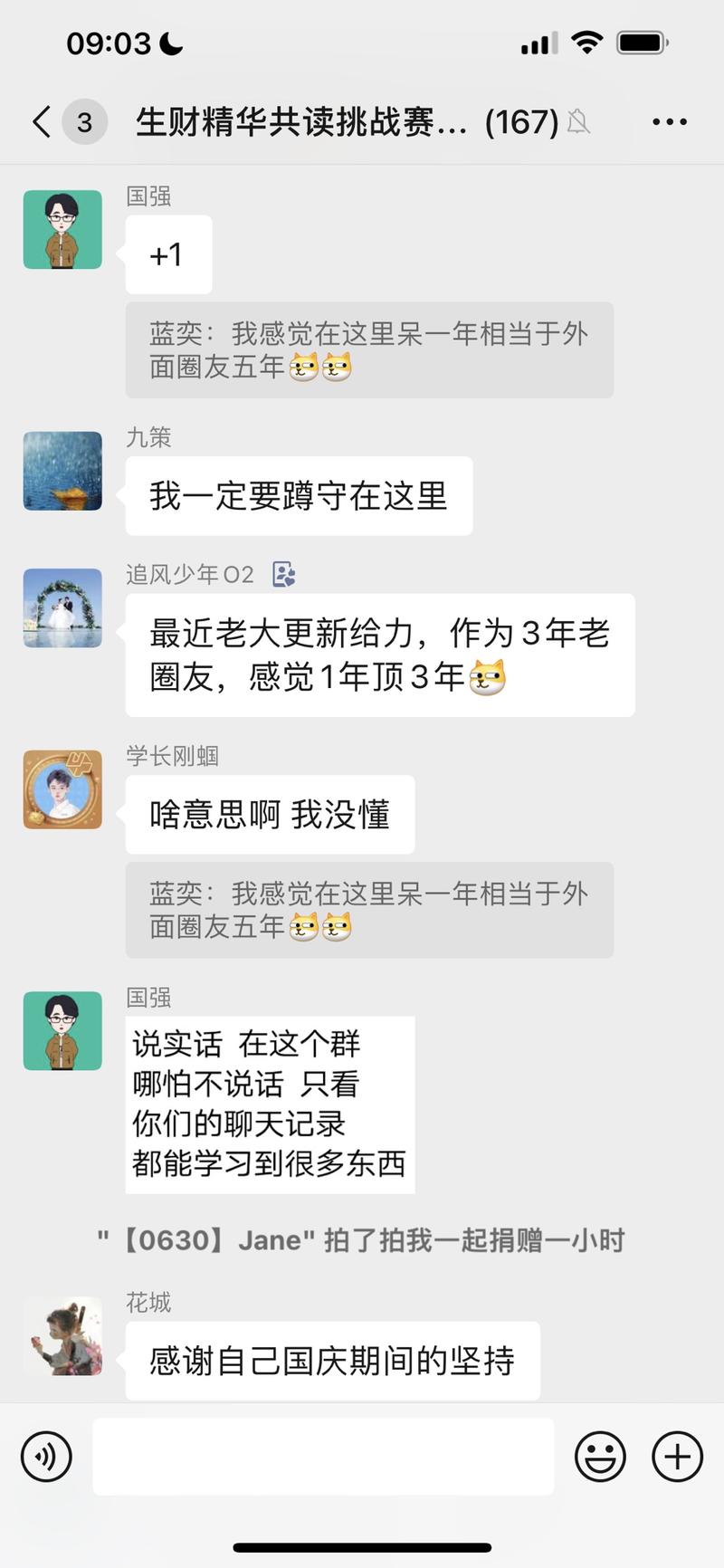Switch to voice message input mode

point(44,1456)
